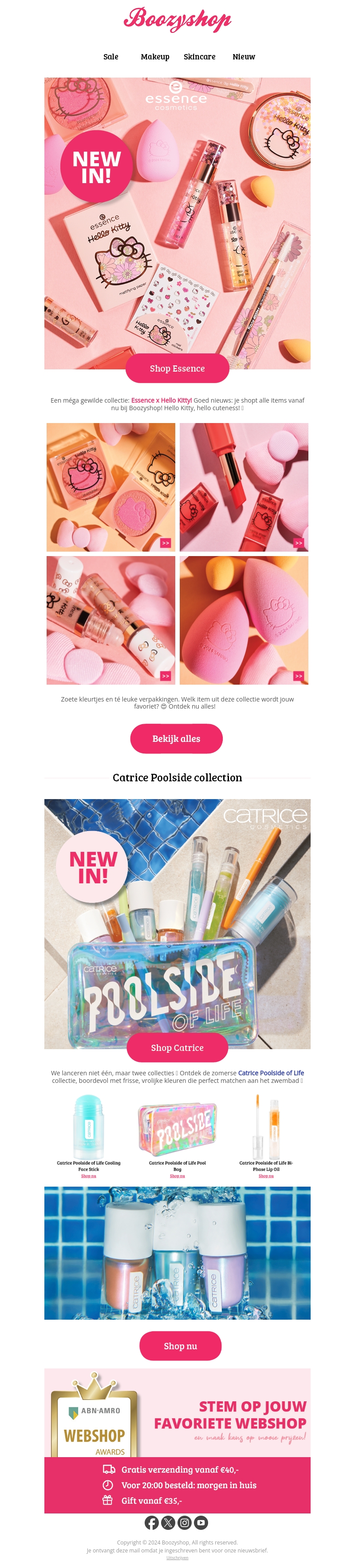Shop nu for the Cooling Face Stick

pos(89,1176)
